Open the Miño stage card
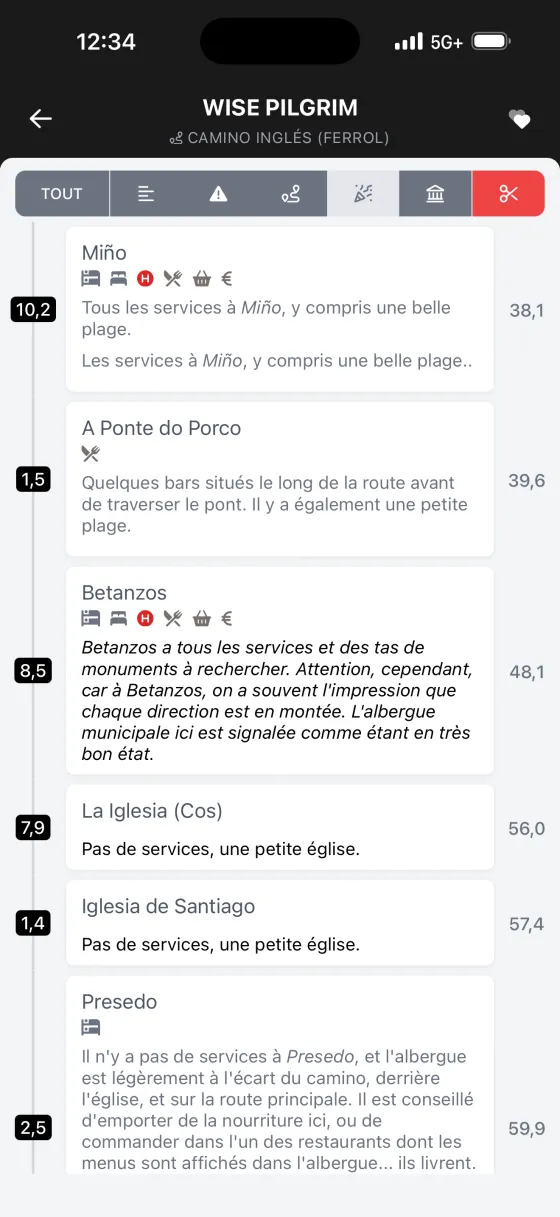The height and width of the screenshot is (1217, 560). 280,309
